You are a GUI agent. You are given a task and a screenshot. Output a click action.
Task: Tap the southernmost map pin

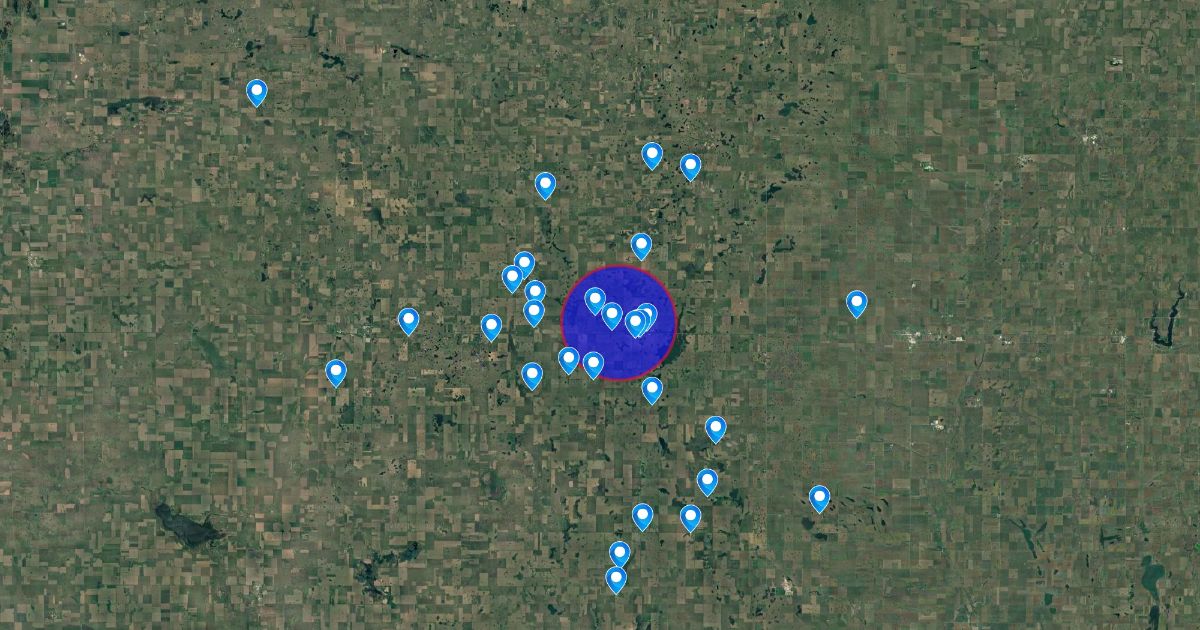pos(616,579)
